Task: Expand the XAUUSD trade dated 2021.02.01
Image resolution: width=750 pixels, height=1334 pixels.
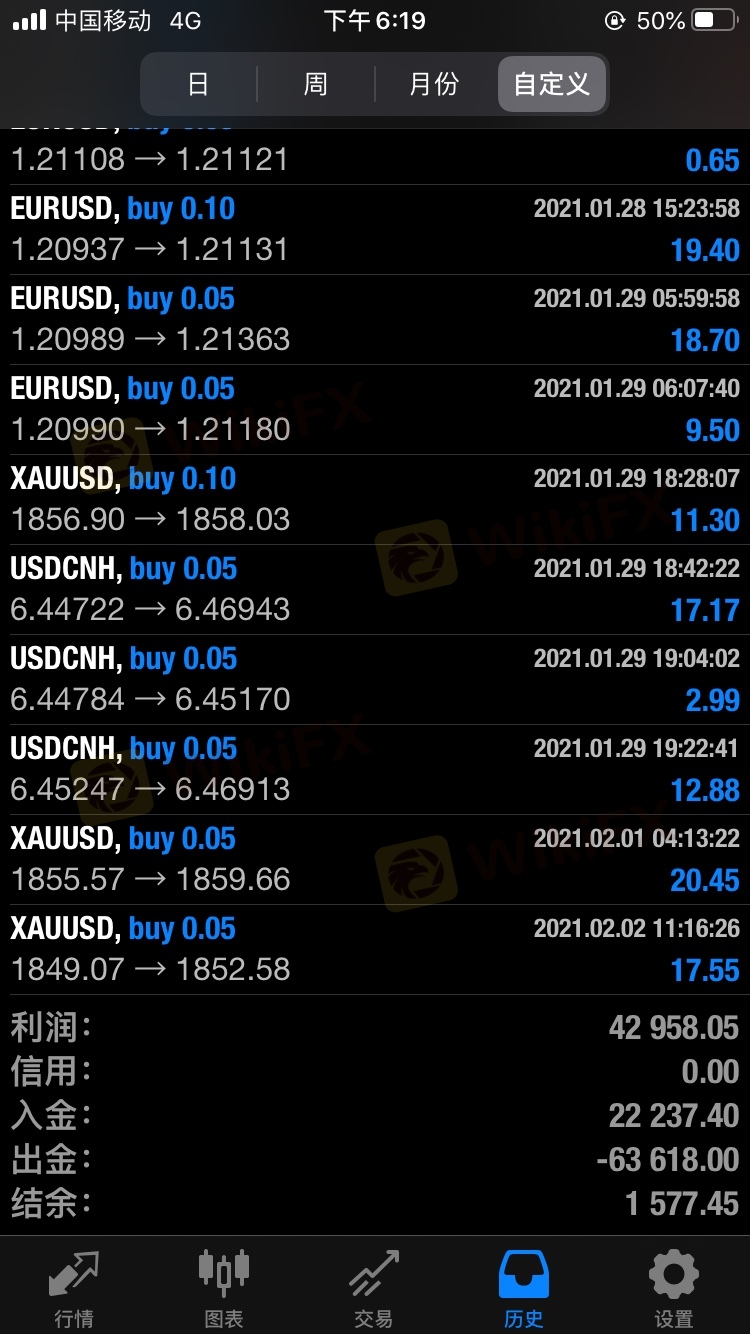Action: point(375,860)
